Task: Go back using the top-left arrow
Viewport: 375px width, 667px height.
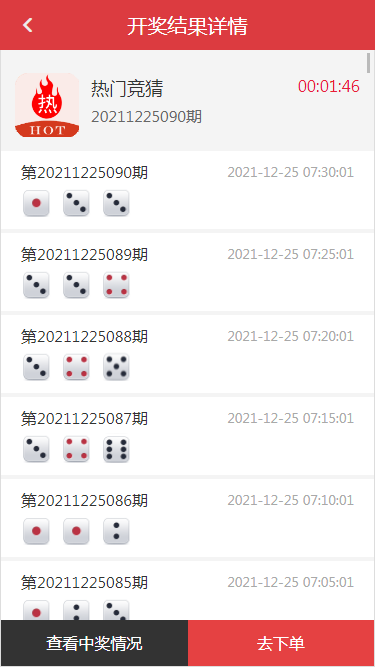Action: pos(28,25)
